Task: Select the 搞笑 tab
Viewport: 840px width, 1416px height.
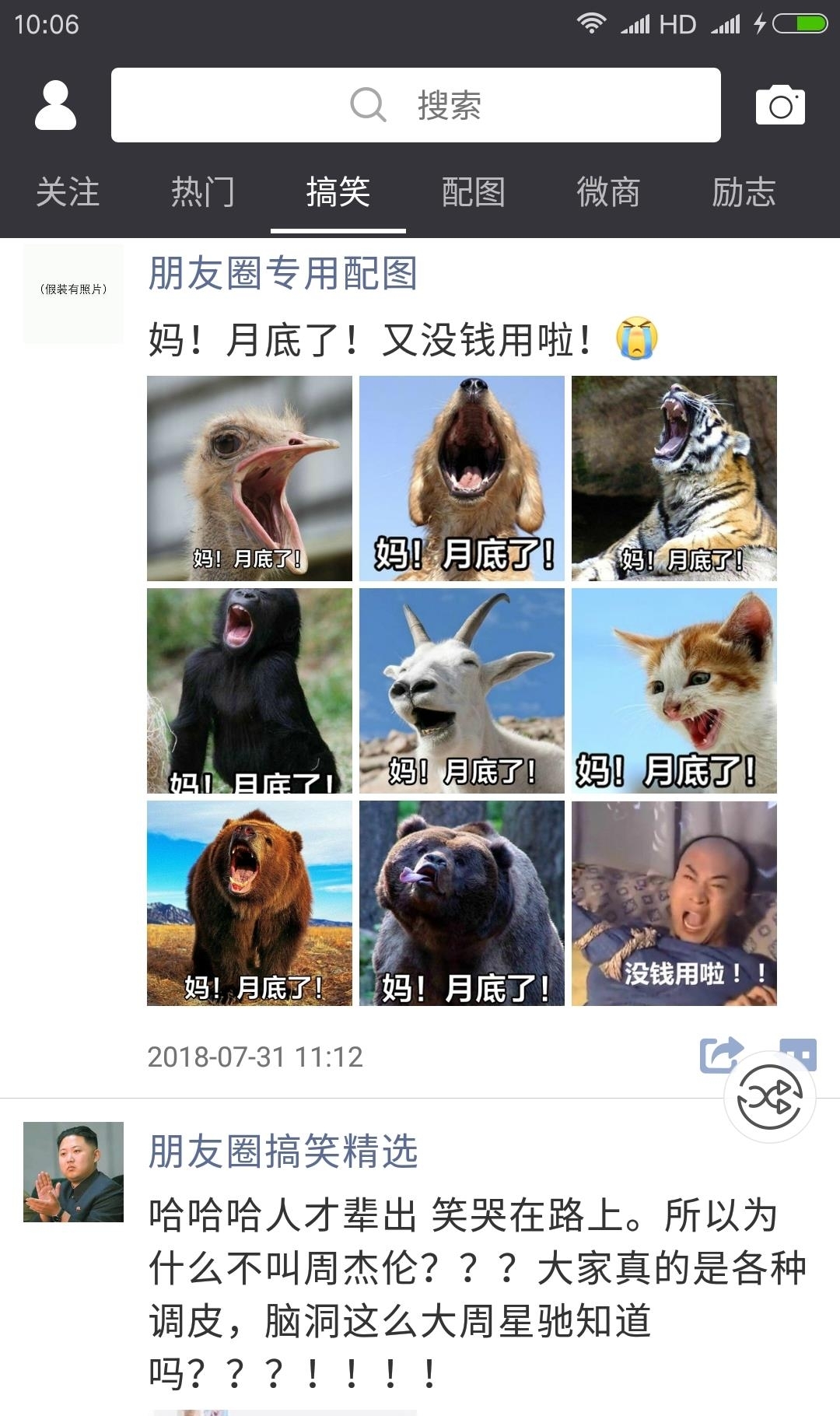Action: coord(338,192)
